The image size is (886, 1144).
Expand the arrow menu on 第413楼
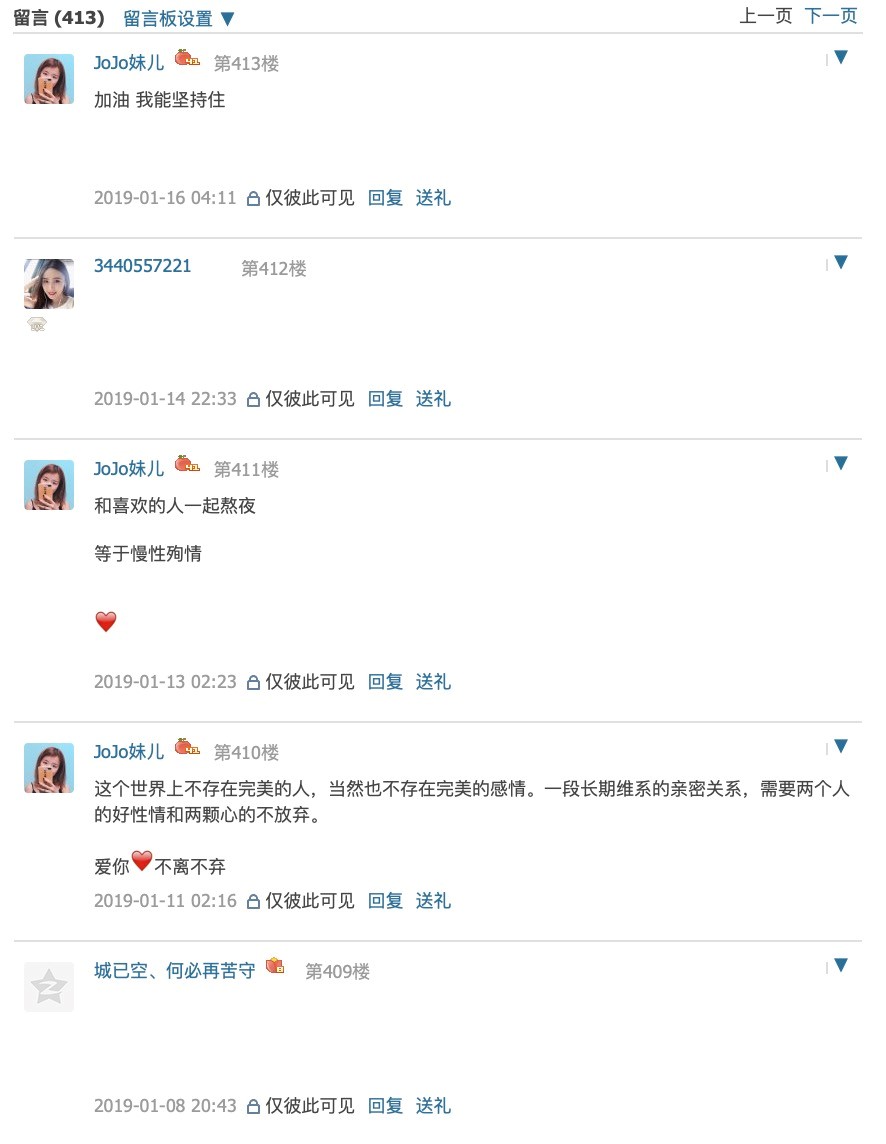(x=841, y=57)
